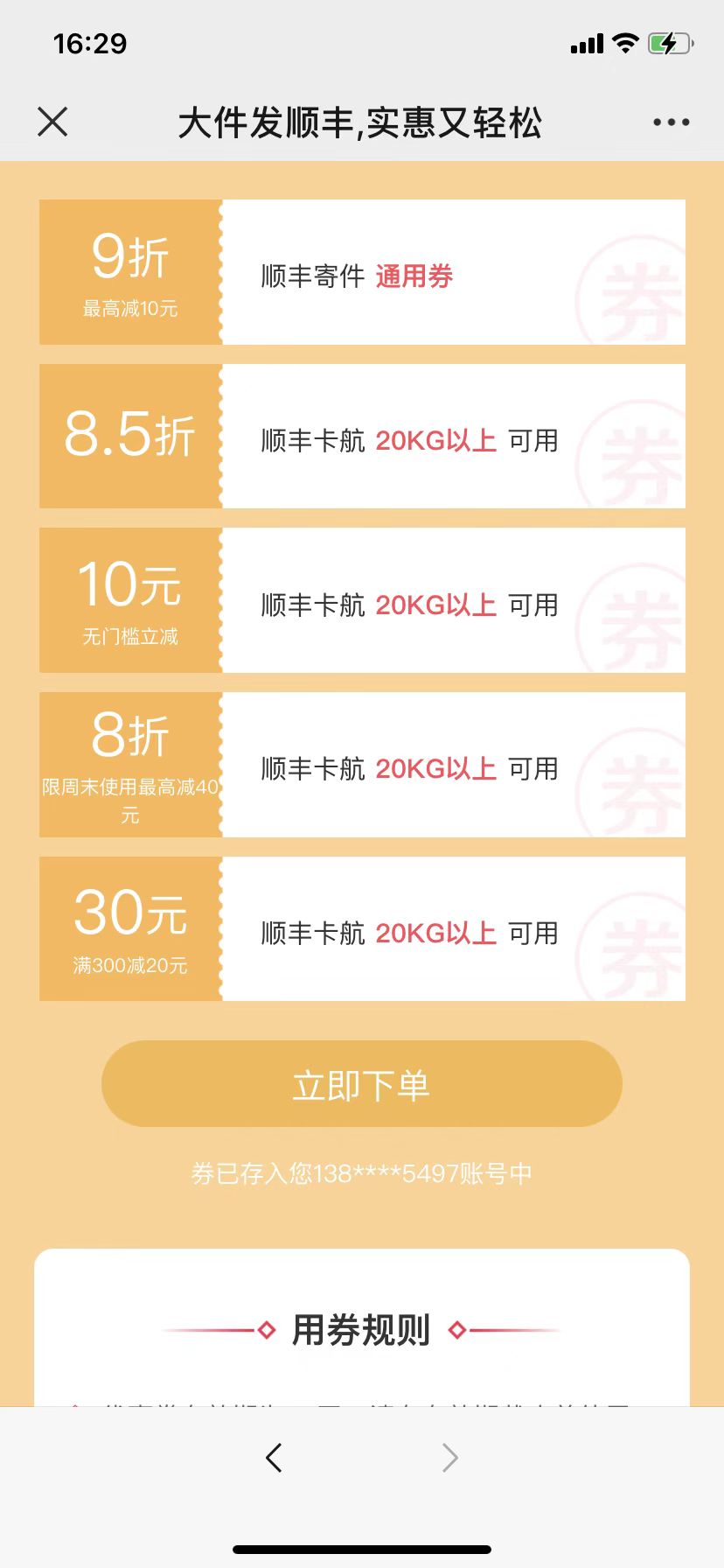Select the 8.5折 顺丰卡航 coupon

click(x=362, y=437)
